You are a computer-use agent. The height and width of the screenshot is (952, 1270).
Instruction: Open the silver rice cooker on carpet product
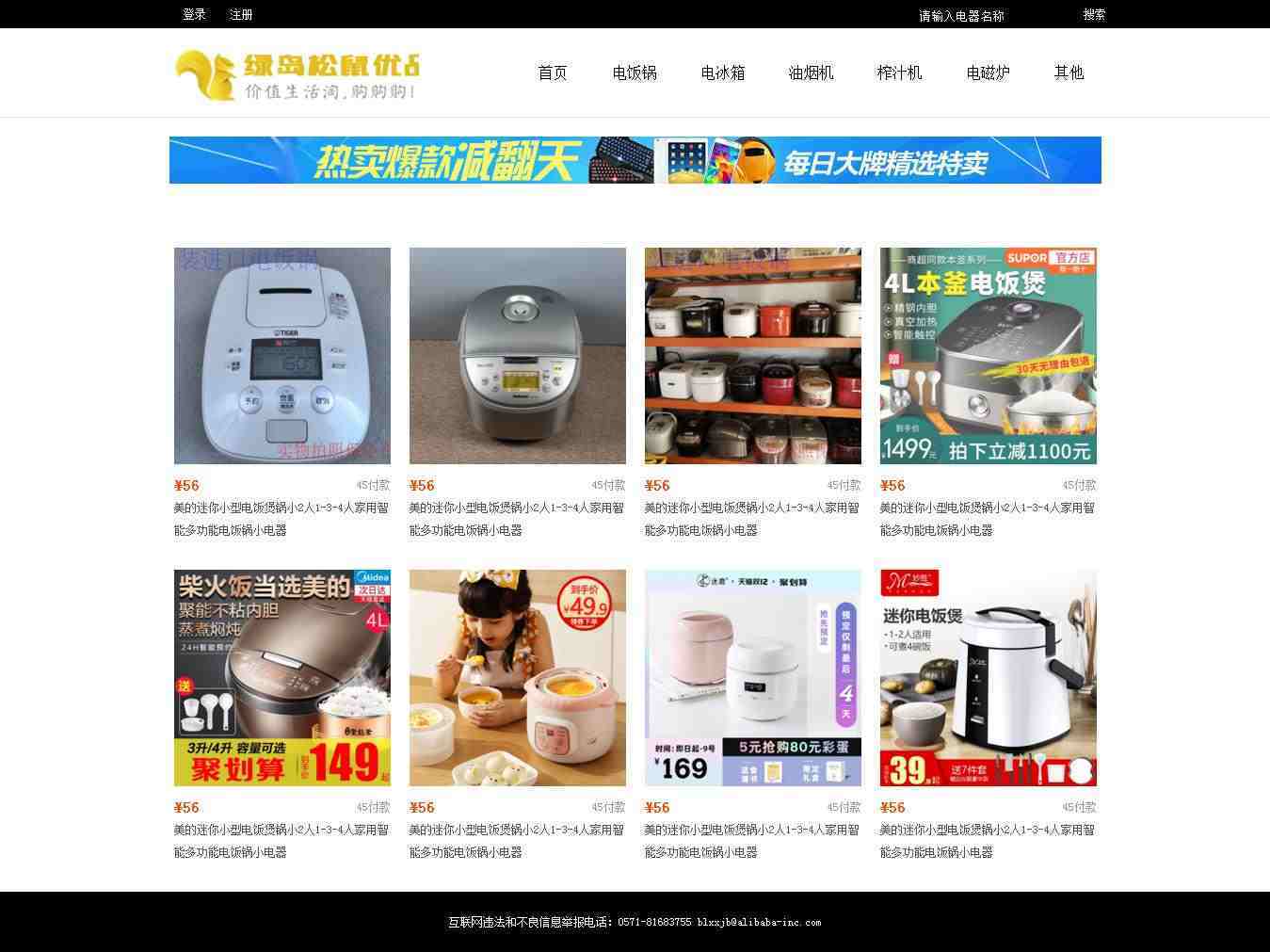tap(518, 356)
